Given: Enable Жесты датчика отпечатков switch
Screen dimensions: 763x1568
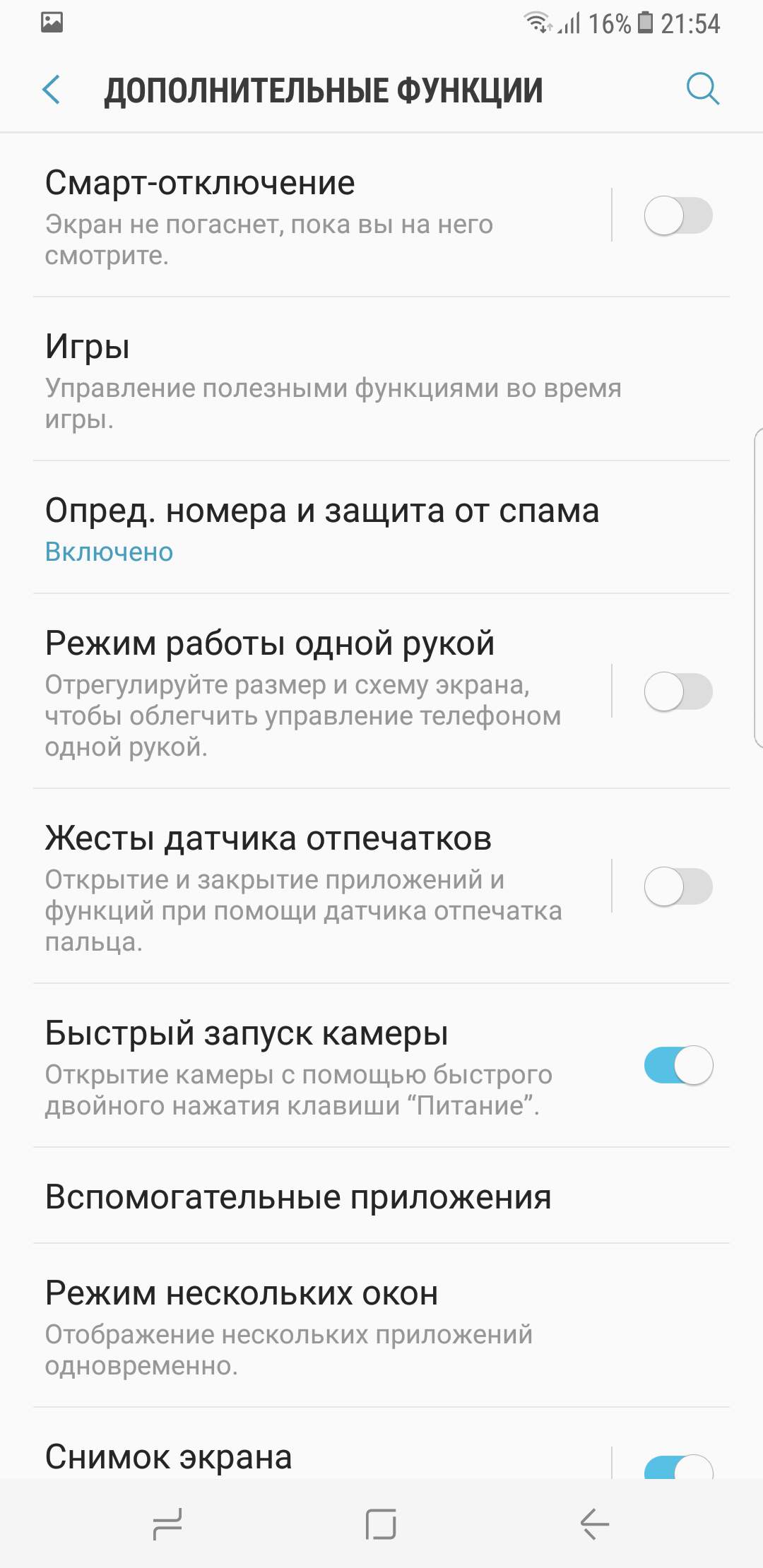Looking at the screenshot, I should click(x=678, y=886).
